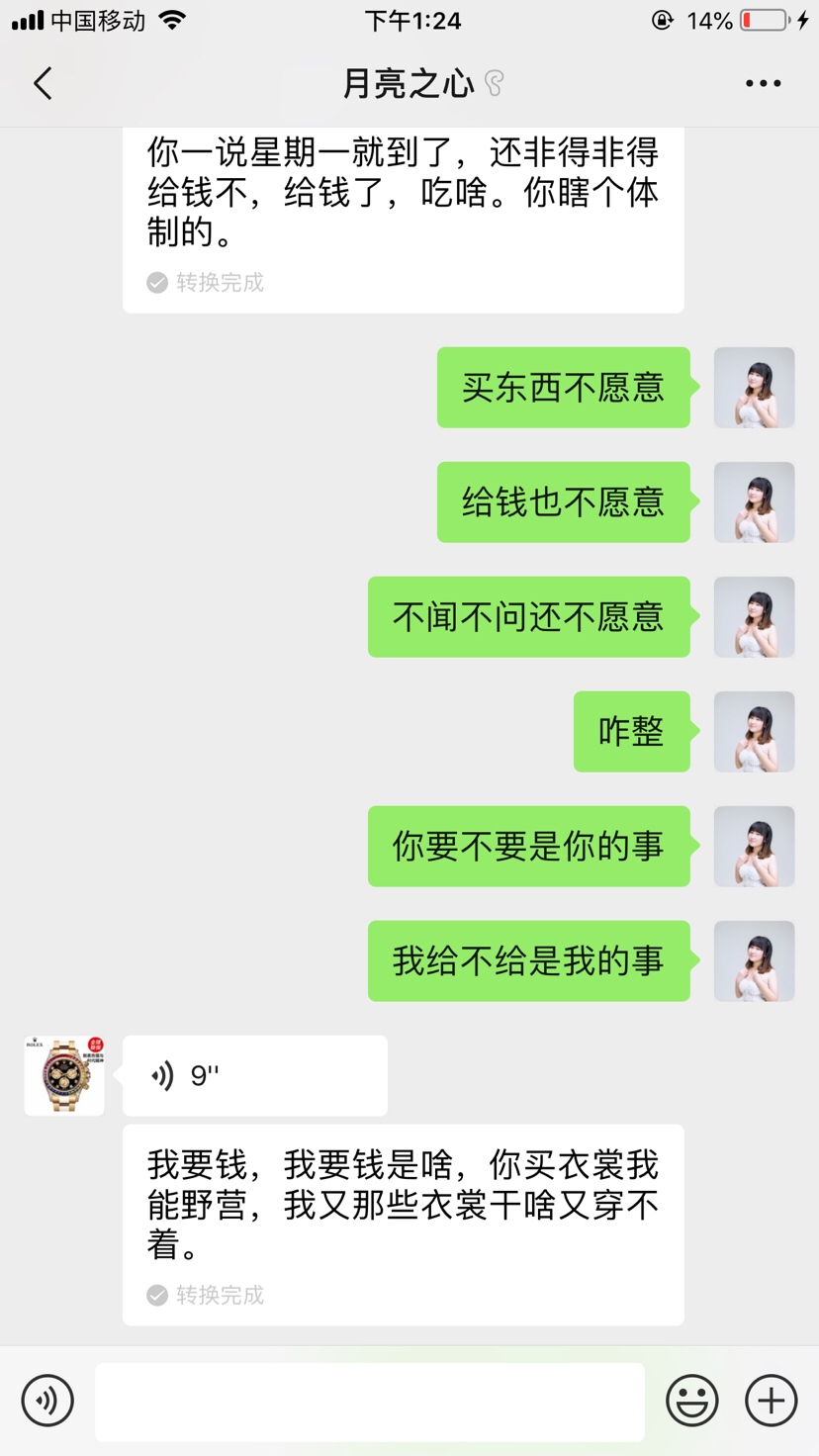The image size is (819, 1456).
Task: Play the 9-second voice message
Action: coord(254,1075)
